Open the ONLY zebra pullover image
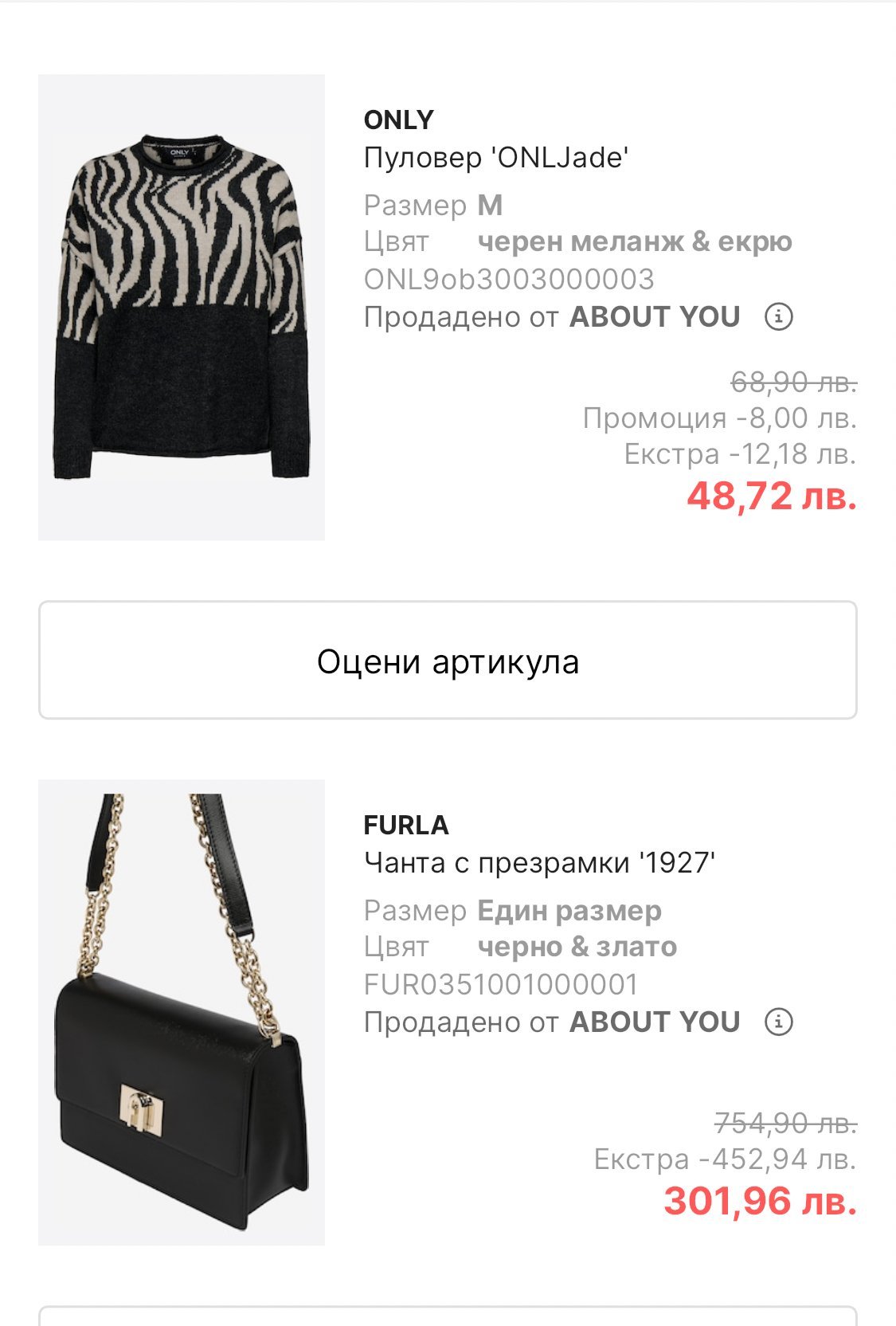Image resolution: width=896 pixels, height=1326 pixels. tap(182, 308)
